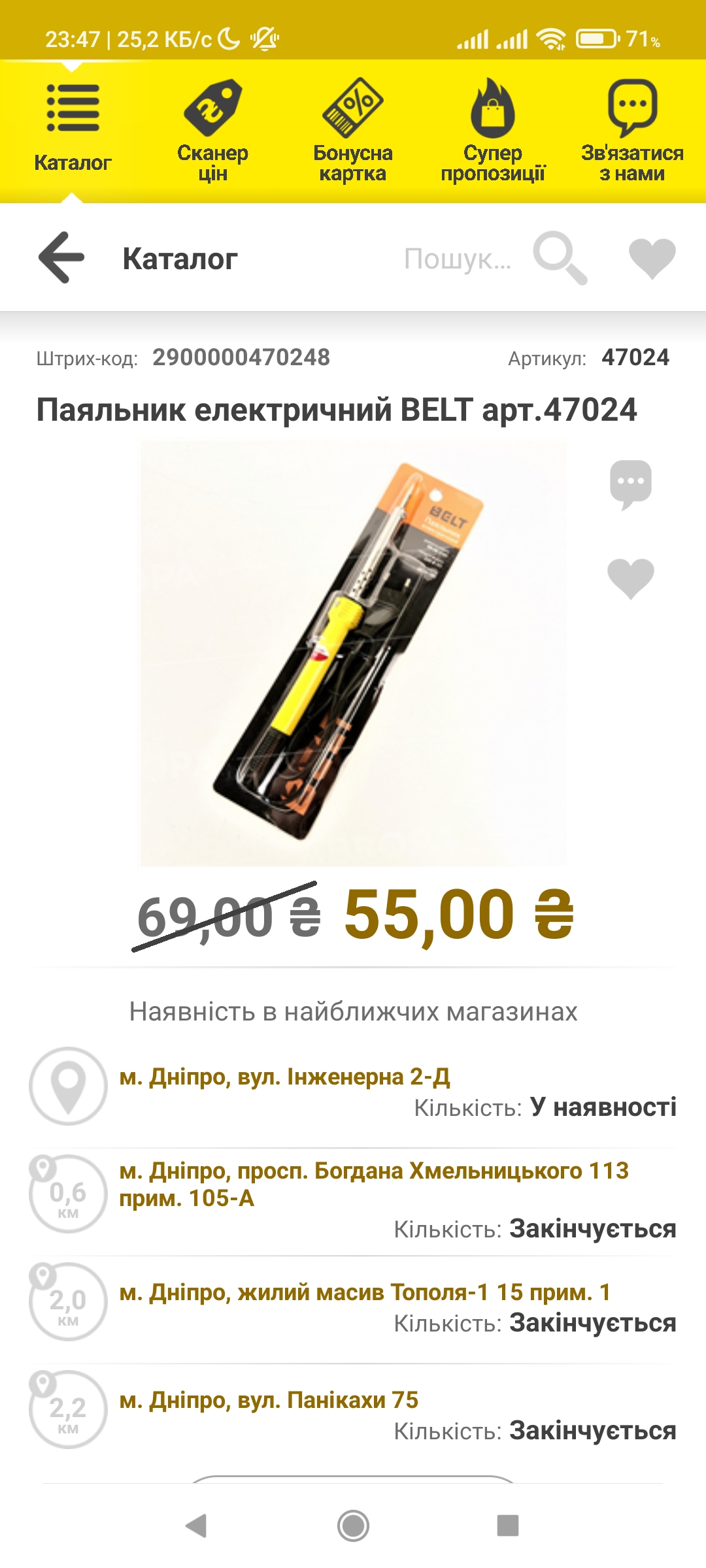Tap the magnifier search icon

point(560,258)
